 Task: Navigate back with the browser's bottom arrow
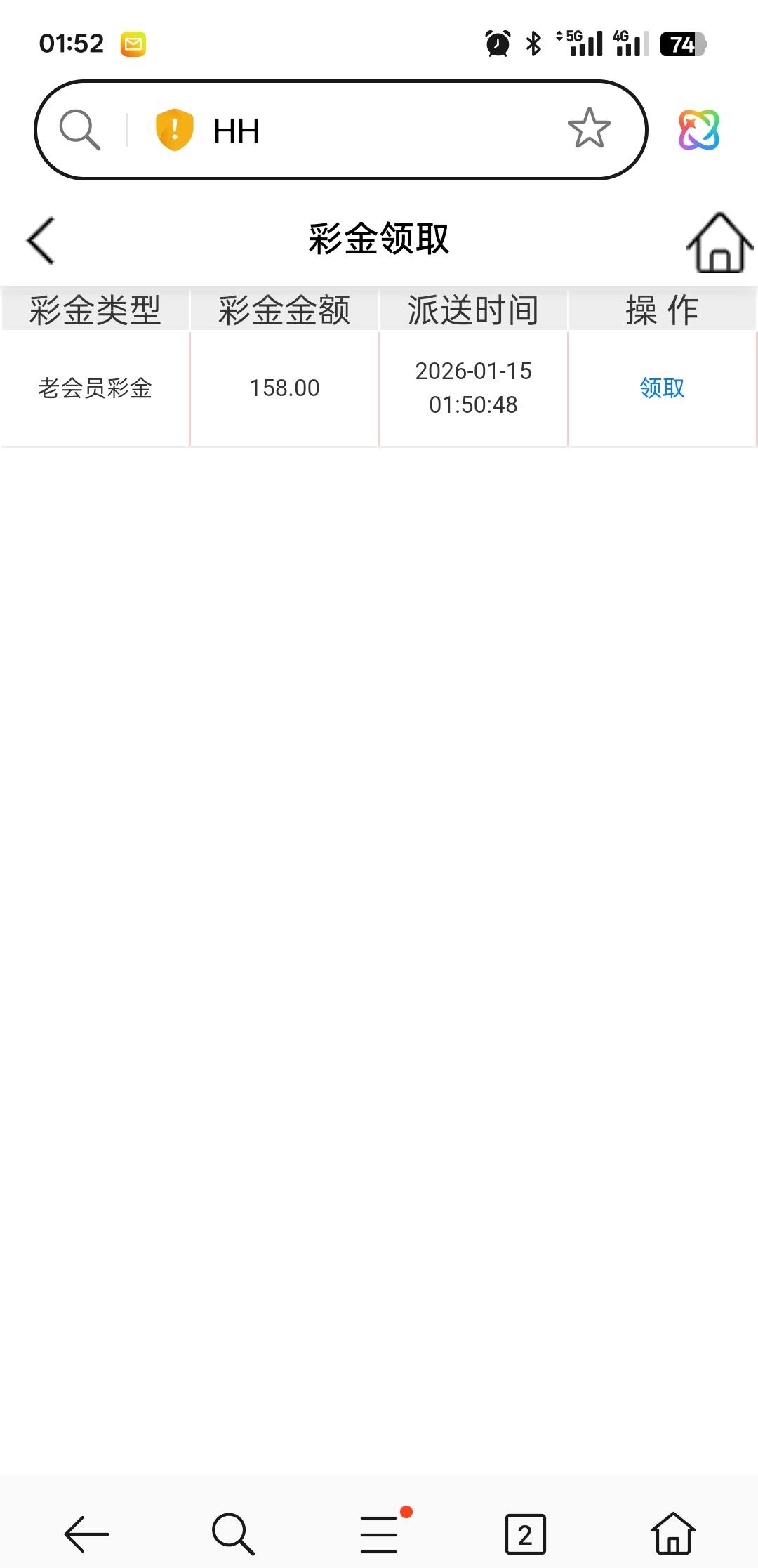coord(87,1534)
